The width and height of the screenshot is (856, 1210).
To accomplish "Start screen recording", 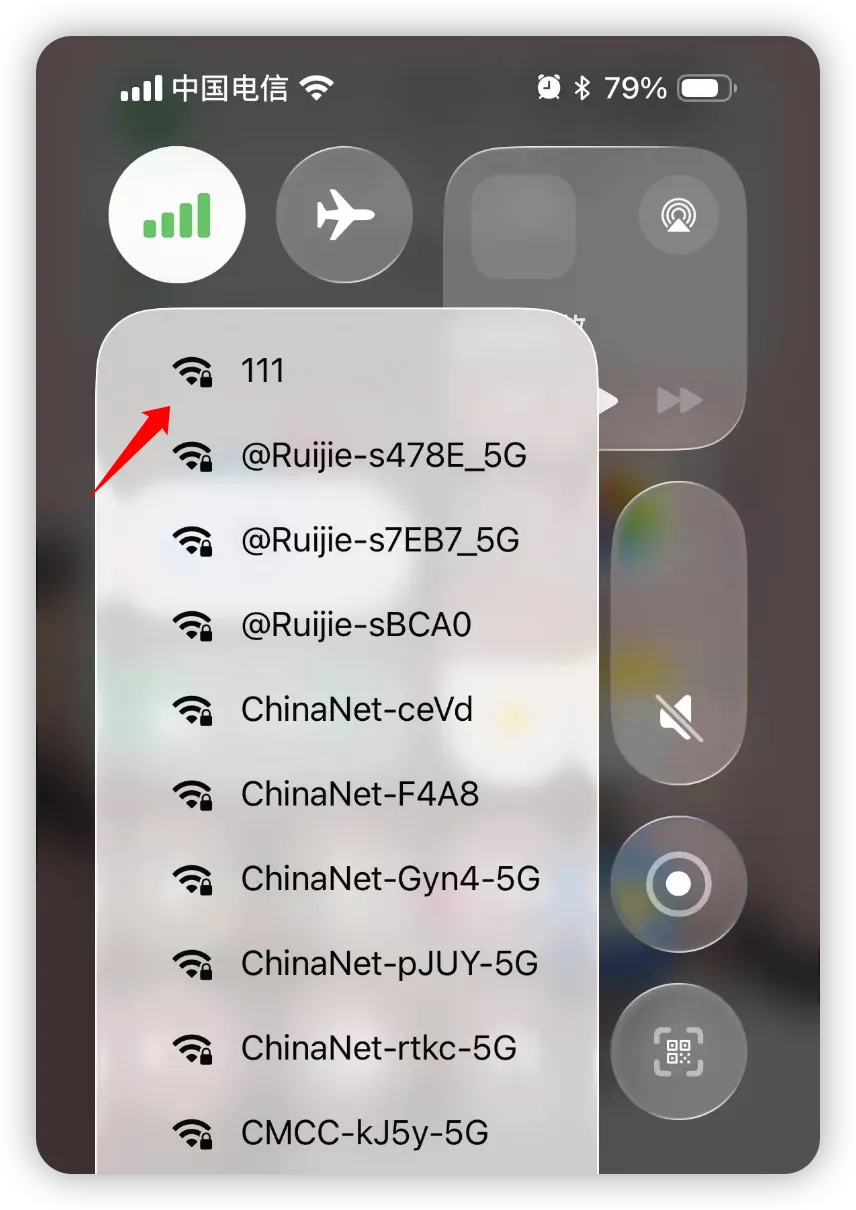I will click(679, 884).
